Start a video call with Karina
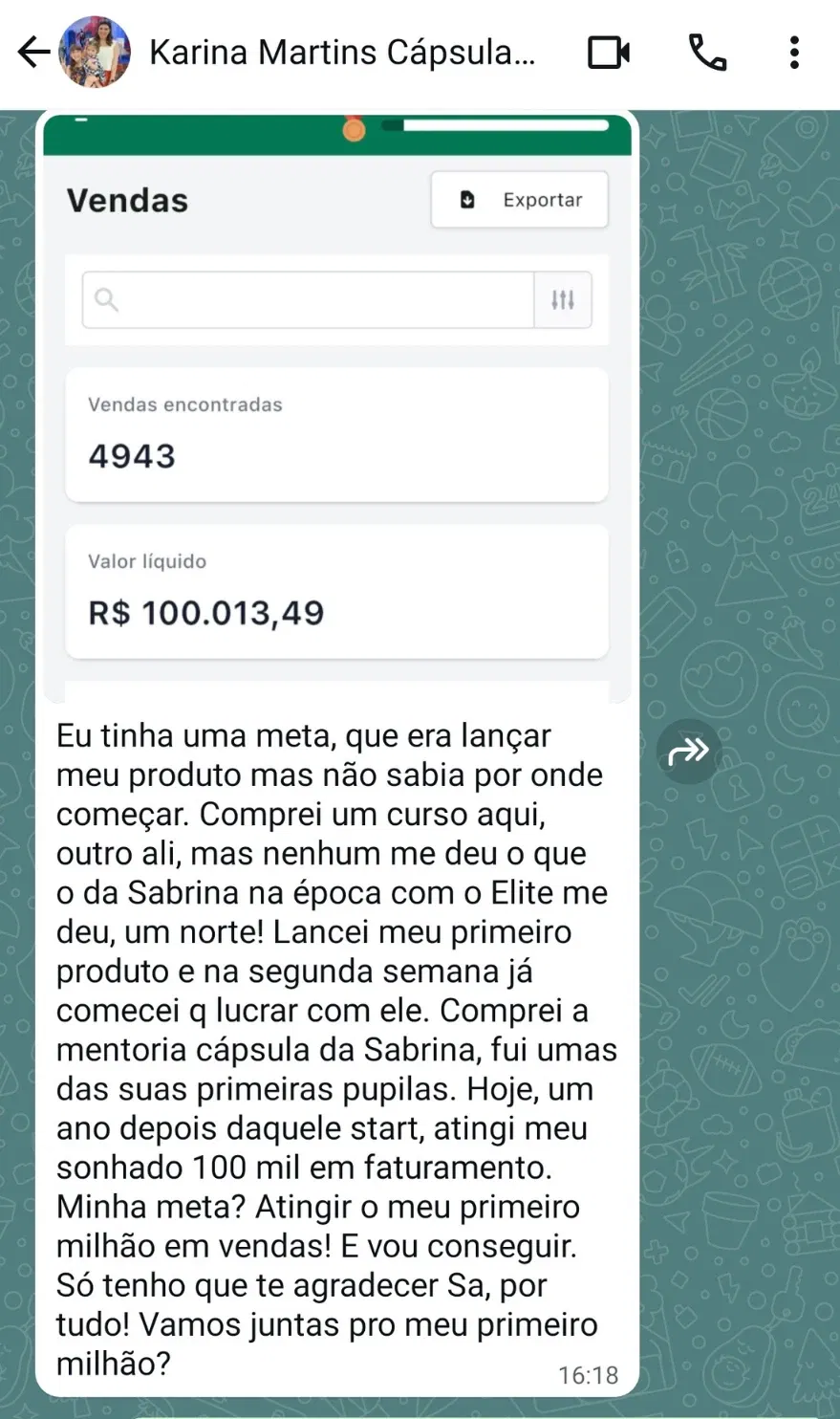Screen dimensions: 840x1419 pos(609,53)
